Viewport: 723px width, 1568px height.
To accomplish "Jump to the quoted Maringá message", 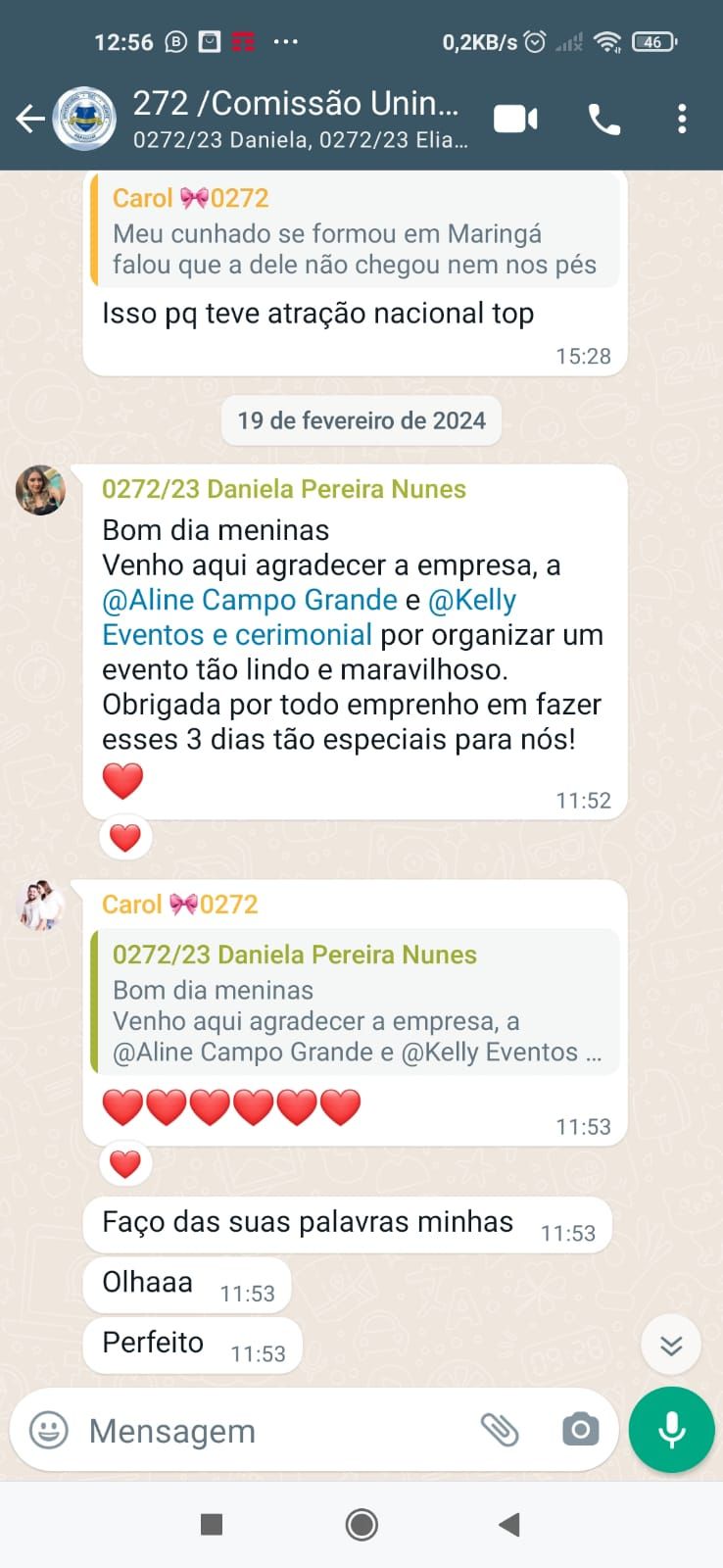I will tap(355, 231).
